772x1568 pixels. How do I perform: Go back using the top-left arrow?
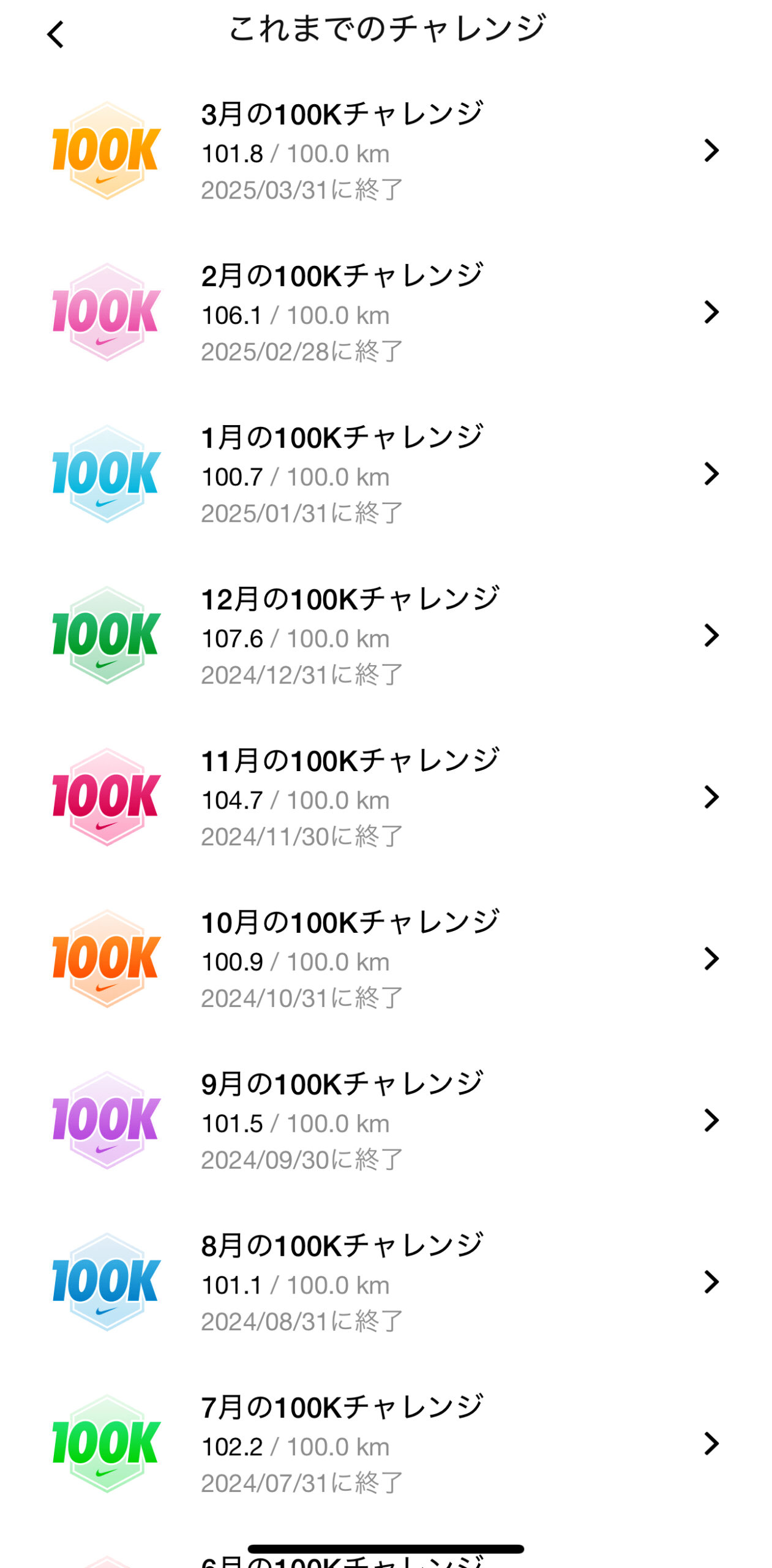(x=55, y=34)
